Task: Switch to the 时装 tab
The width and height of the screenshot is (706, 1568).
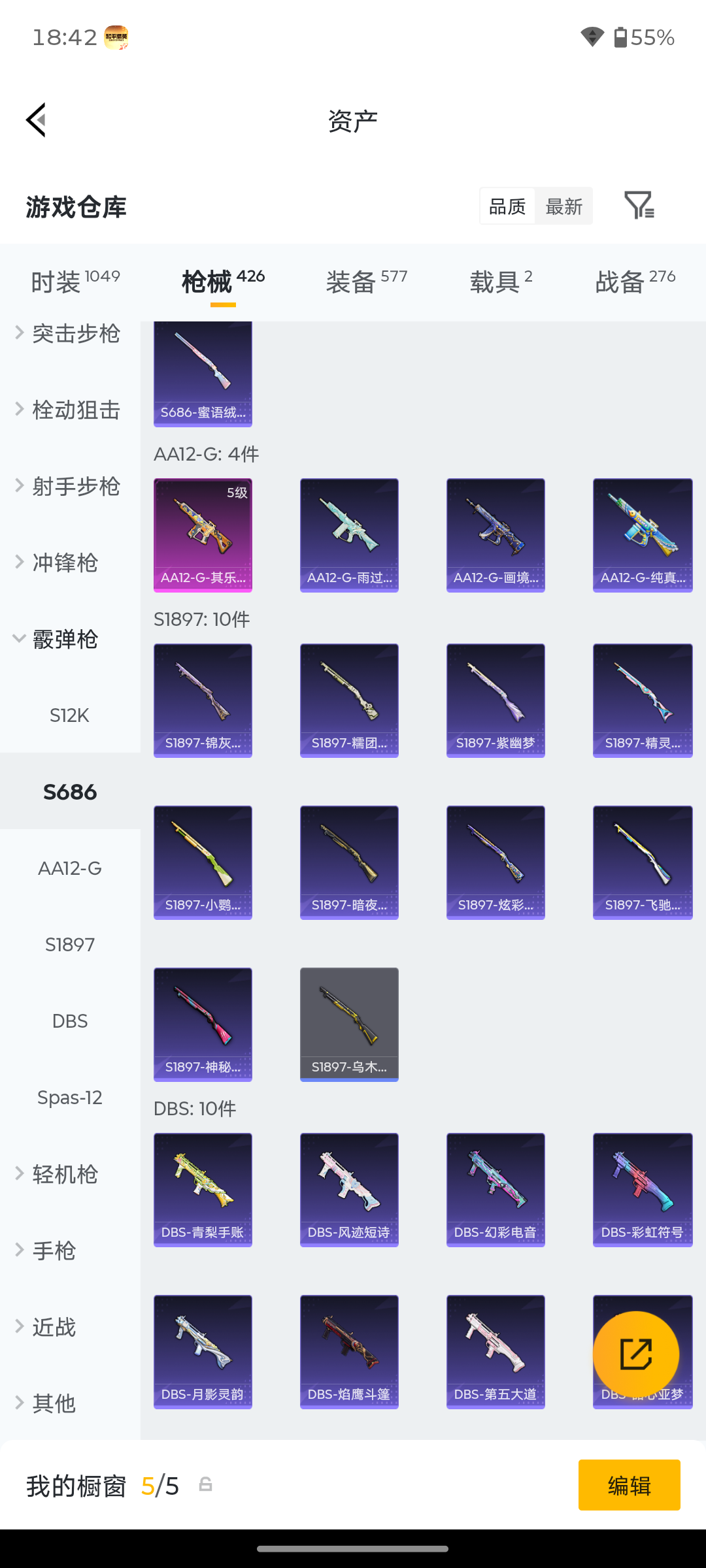Action: [x=75, y=282]
